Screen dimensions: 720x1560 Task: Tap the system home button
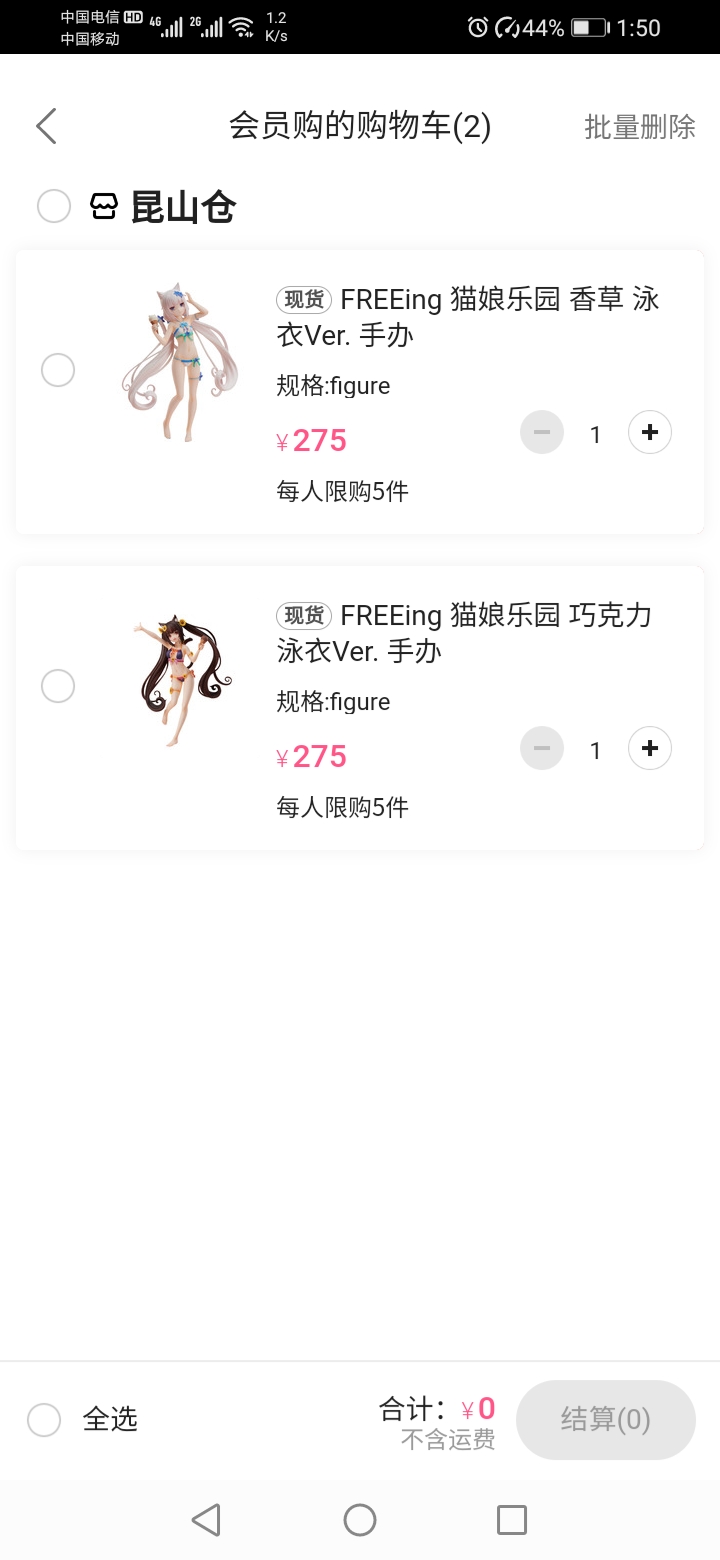pyautogui.click(x=359, y=1520)
